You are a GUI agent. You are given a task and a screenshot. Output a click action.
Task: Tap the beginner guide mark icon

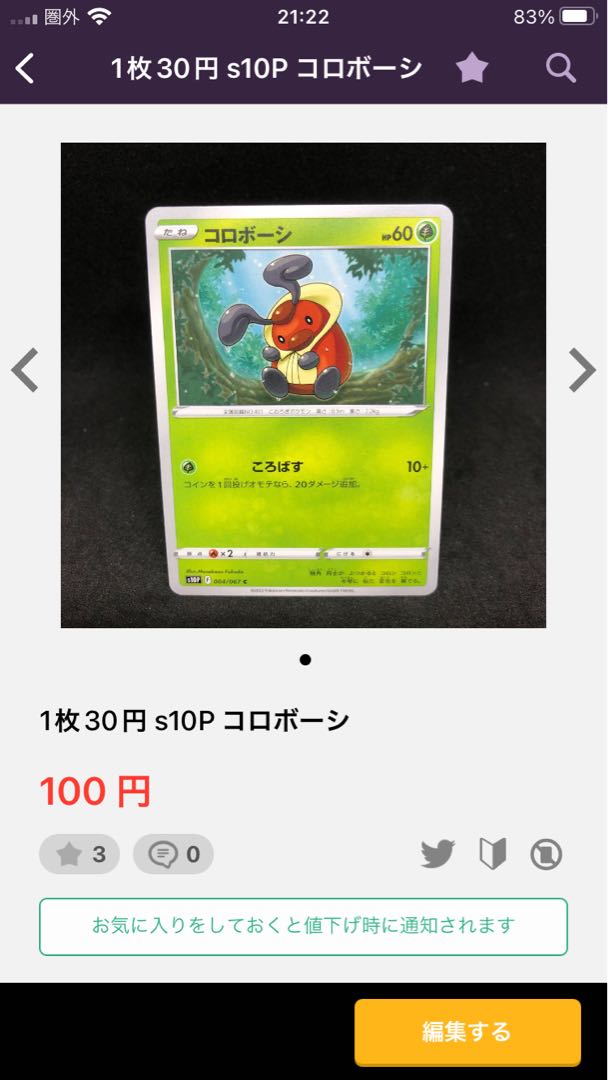point(492,854)
